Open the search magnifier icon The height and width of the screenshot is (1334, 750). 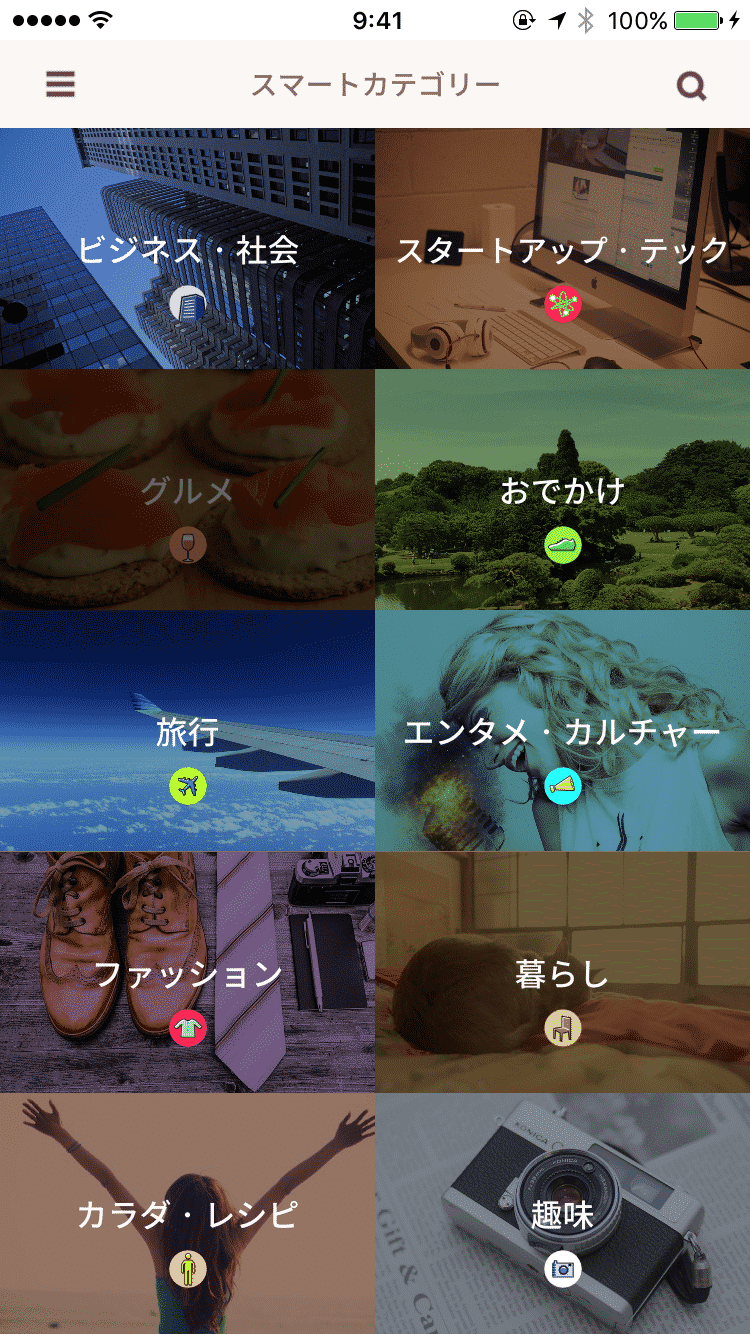[x=691, y=86]
